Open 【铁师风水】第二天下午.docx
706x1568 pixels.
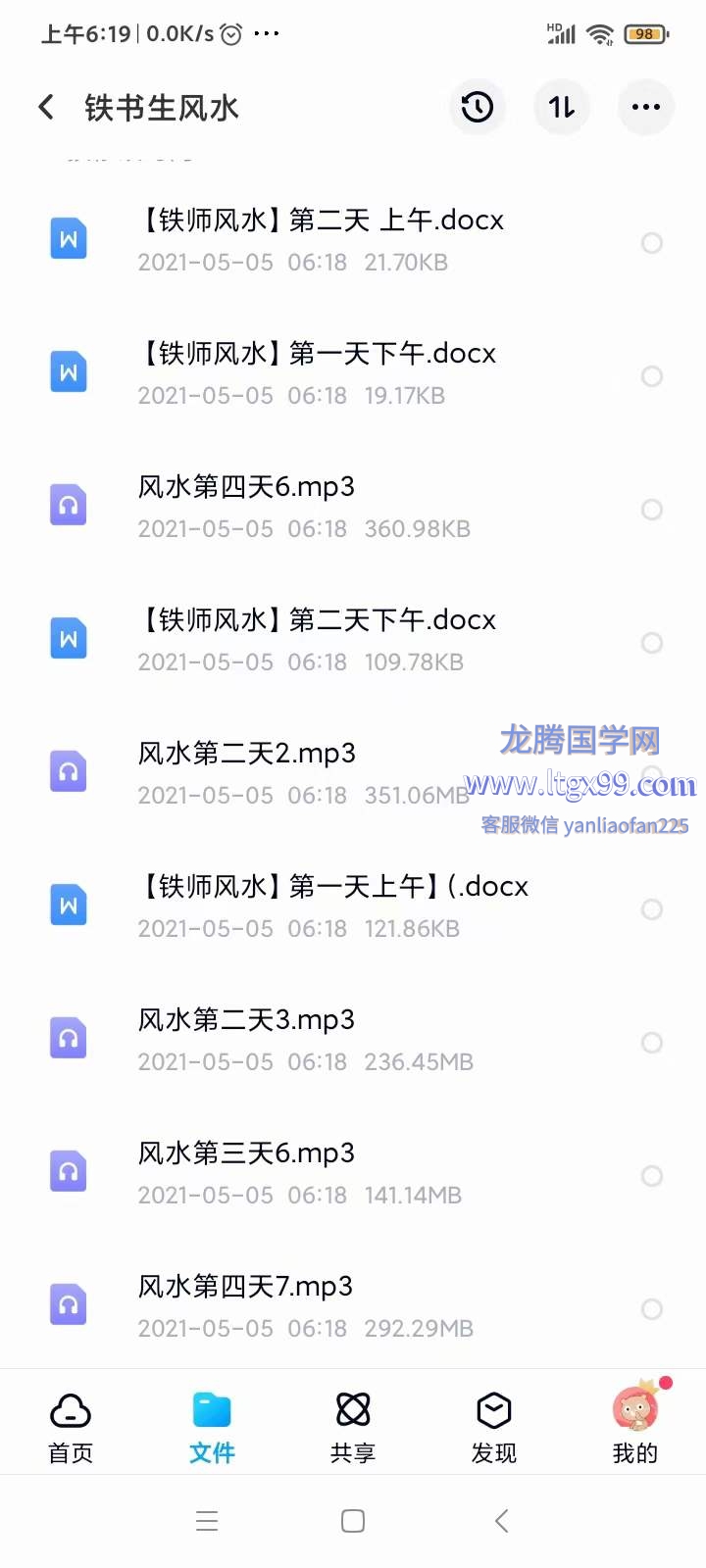tap(353, 640)
